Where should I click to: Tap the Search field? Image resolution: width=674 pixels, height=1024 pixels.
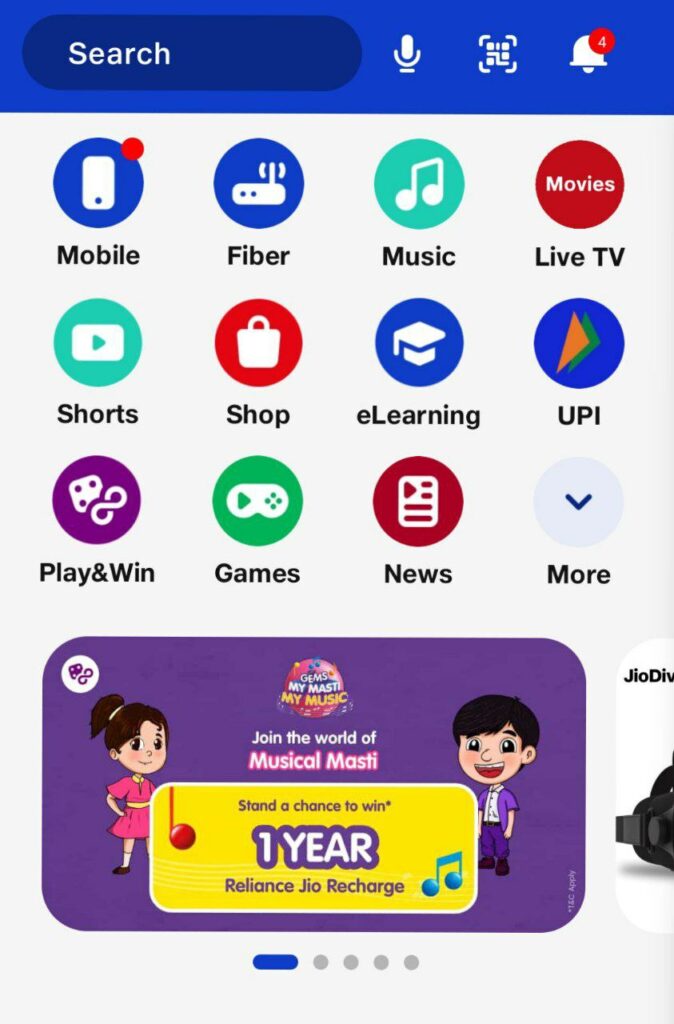190,54
